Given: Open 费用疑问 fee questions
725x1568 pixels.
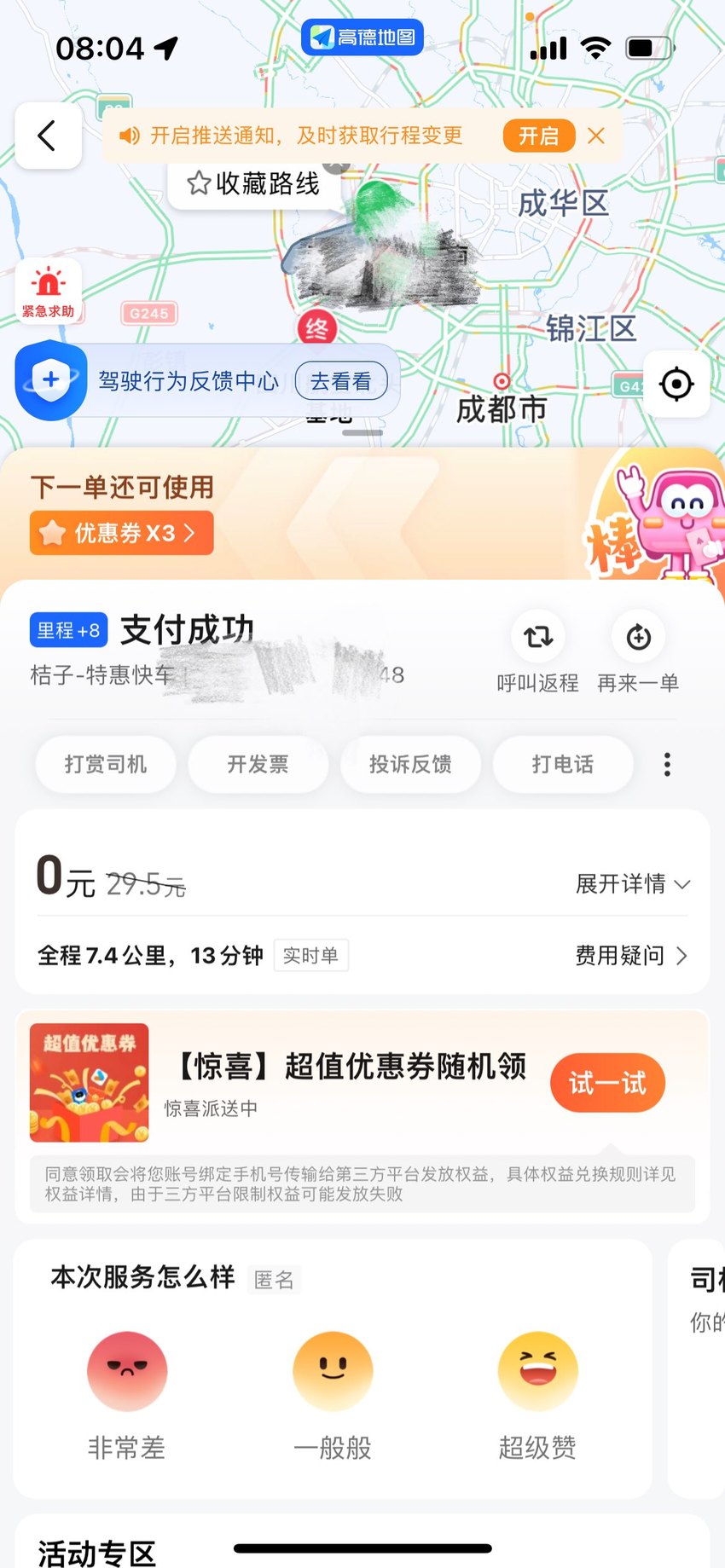Looking at the screenshot, I should [x=631, y=956].
